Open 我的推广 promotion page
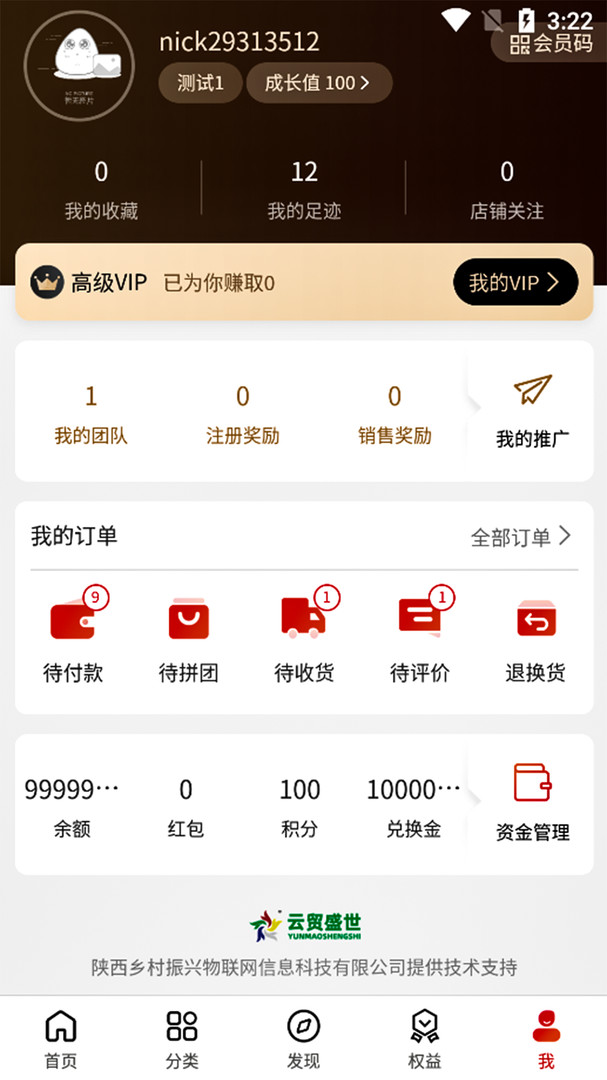607x1080 pixels. click(533, 412)
